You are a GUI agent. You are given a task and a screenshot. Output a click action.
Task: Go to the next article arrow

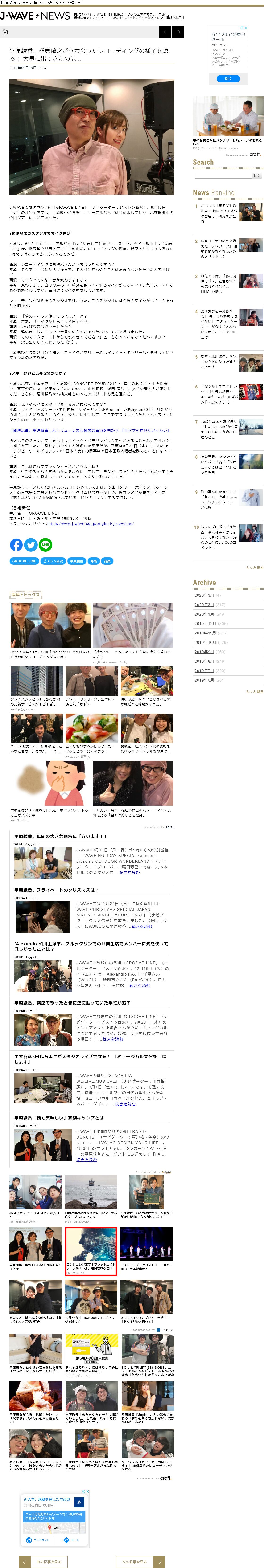point(178,32)
